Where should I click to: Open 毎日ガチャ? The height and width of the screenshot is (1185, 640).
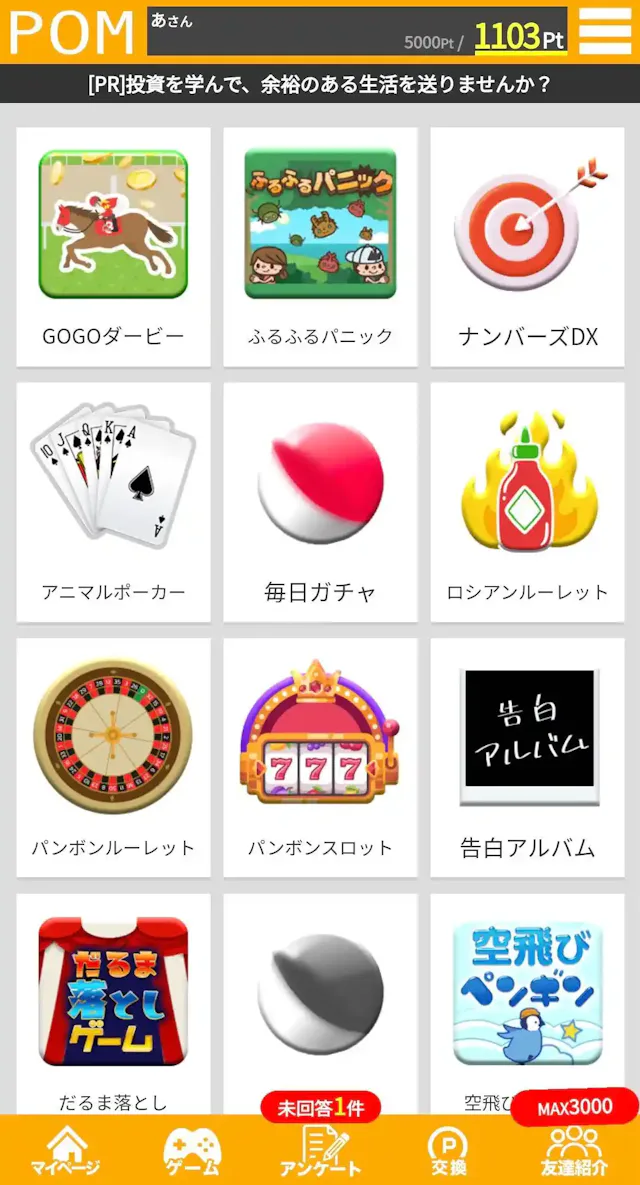[x=320, y=501]
